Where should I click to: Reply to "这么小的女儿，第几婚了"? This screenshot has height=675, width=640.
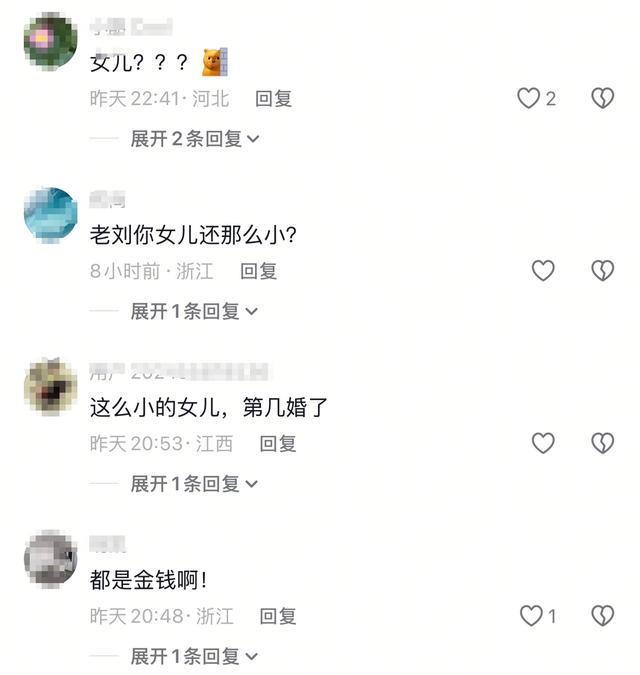pos(278,443)
